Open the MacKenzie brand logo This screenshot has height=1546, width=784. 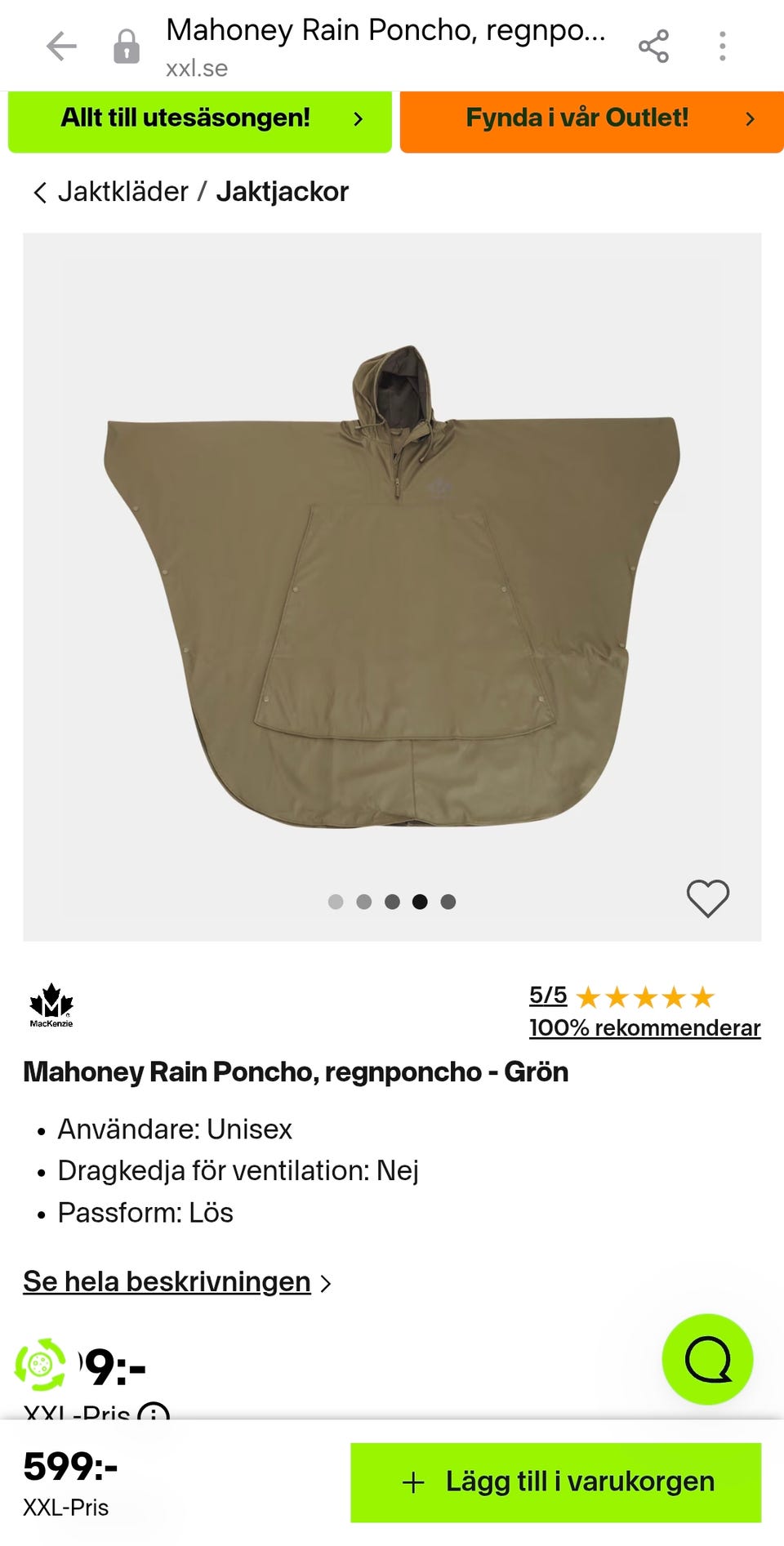51,1005
